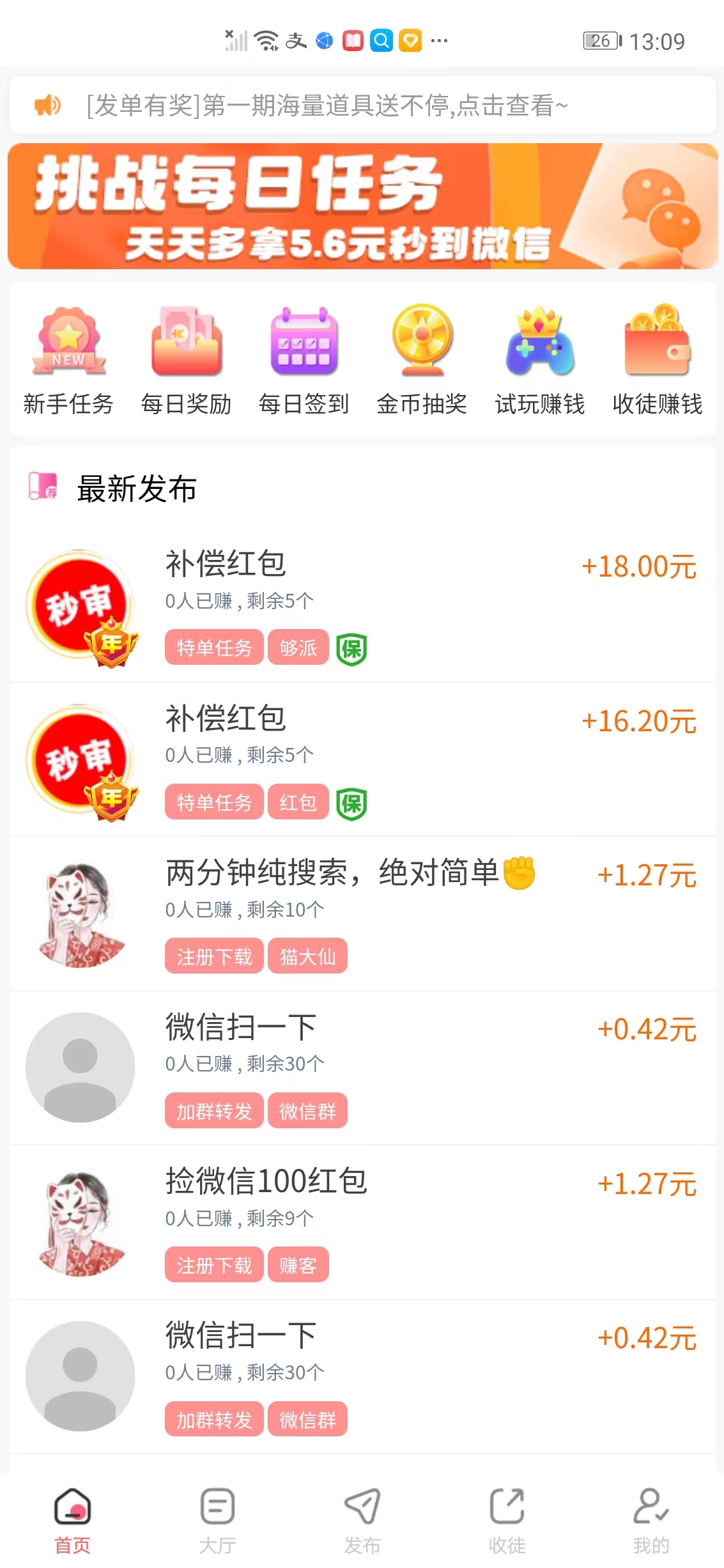
Task: Select the +18.00元 补偿红包 task entry
Action: point(362,604)
